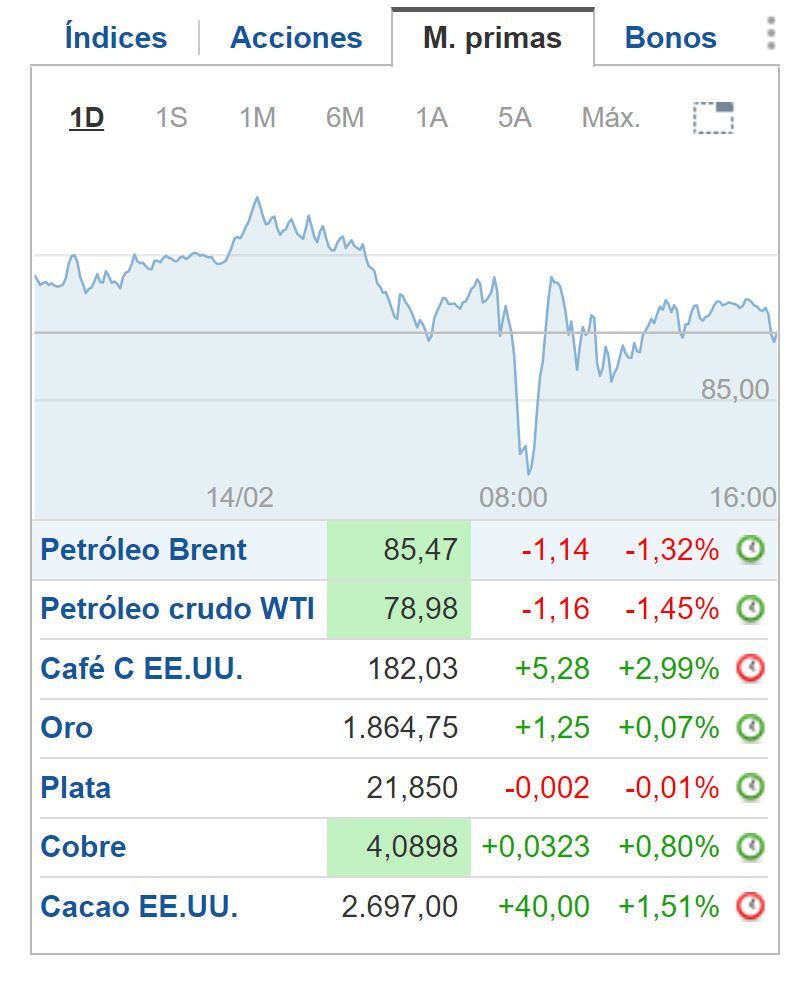
Task: Select the 6M timeframe
Action: point(344,118)
